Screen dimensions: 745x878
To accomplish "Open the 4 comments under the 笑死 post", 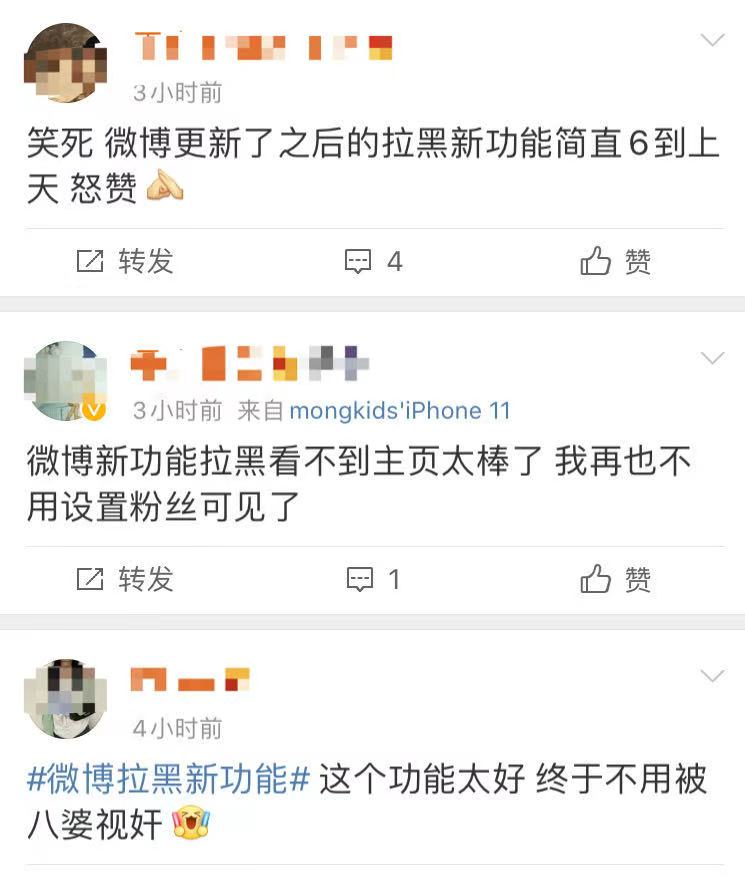I will click(x=373, y=262).
